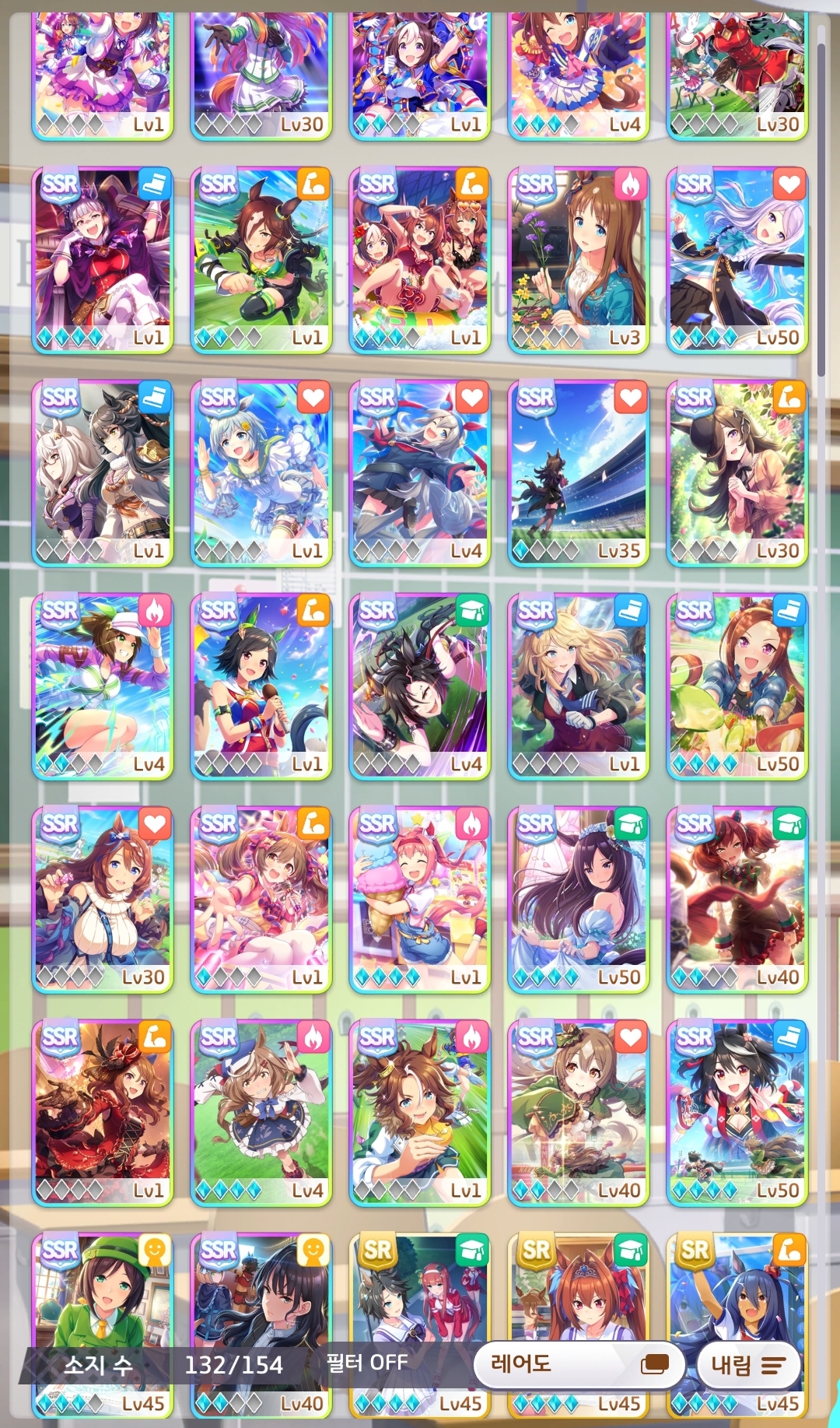Open the 레어도 sort criteria selector
This screenshot has width=840, height=1428.
(x=579, y=1364)
